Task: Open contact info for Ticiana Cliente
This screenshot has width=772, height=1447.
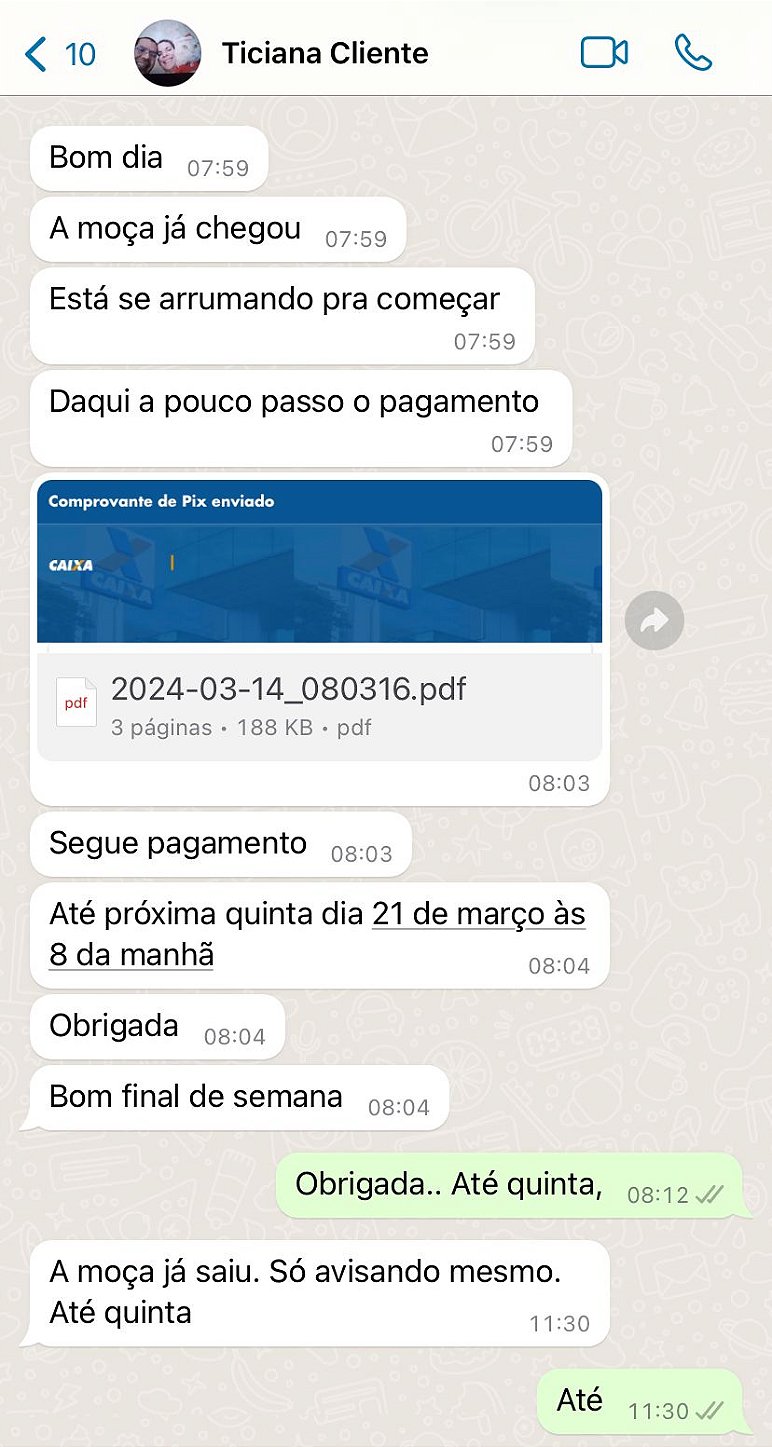Action: click(324, 53)
